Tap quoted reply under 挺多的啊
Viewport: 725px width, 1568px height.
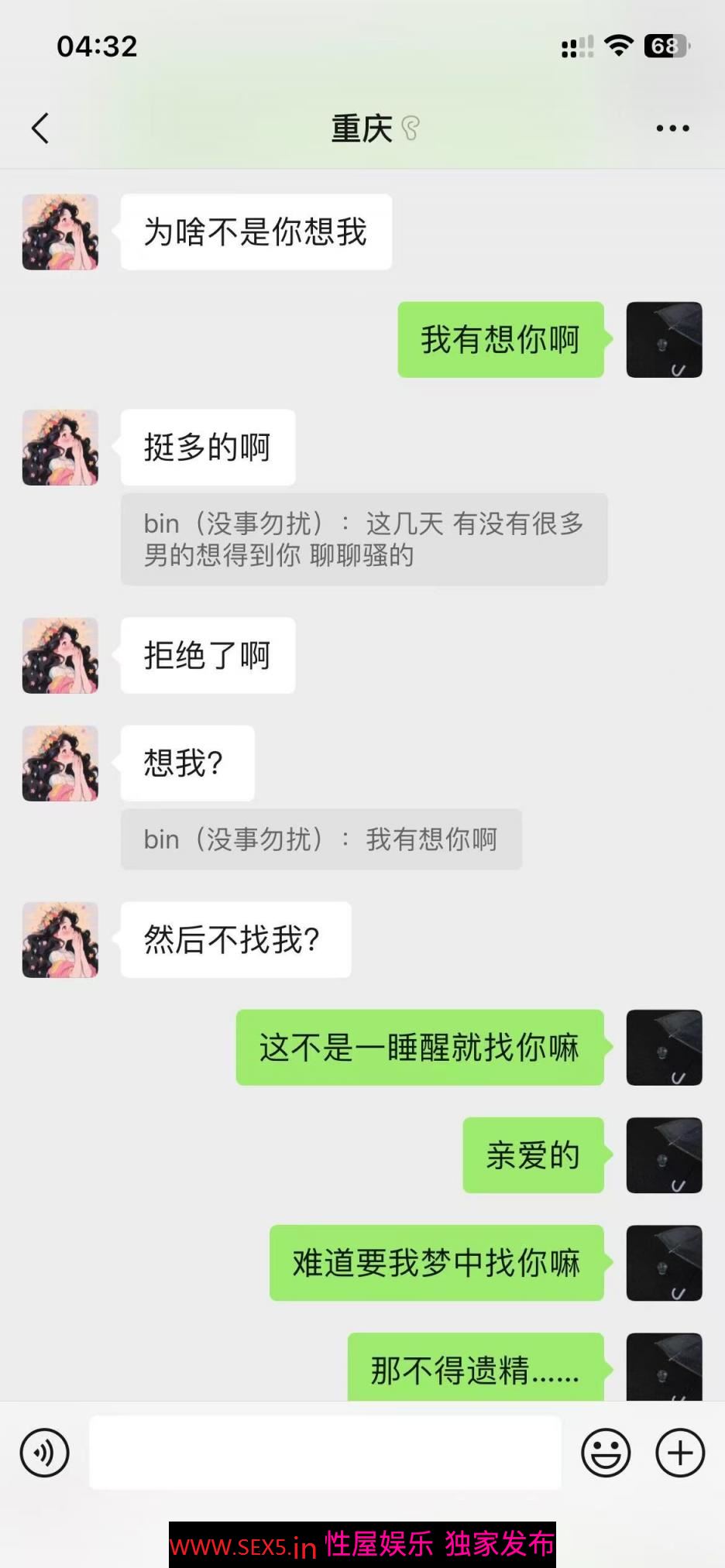click(363, 539)
